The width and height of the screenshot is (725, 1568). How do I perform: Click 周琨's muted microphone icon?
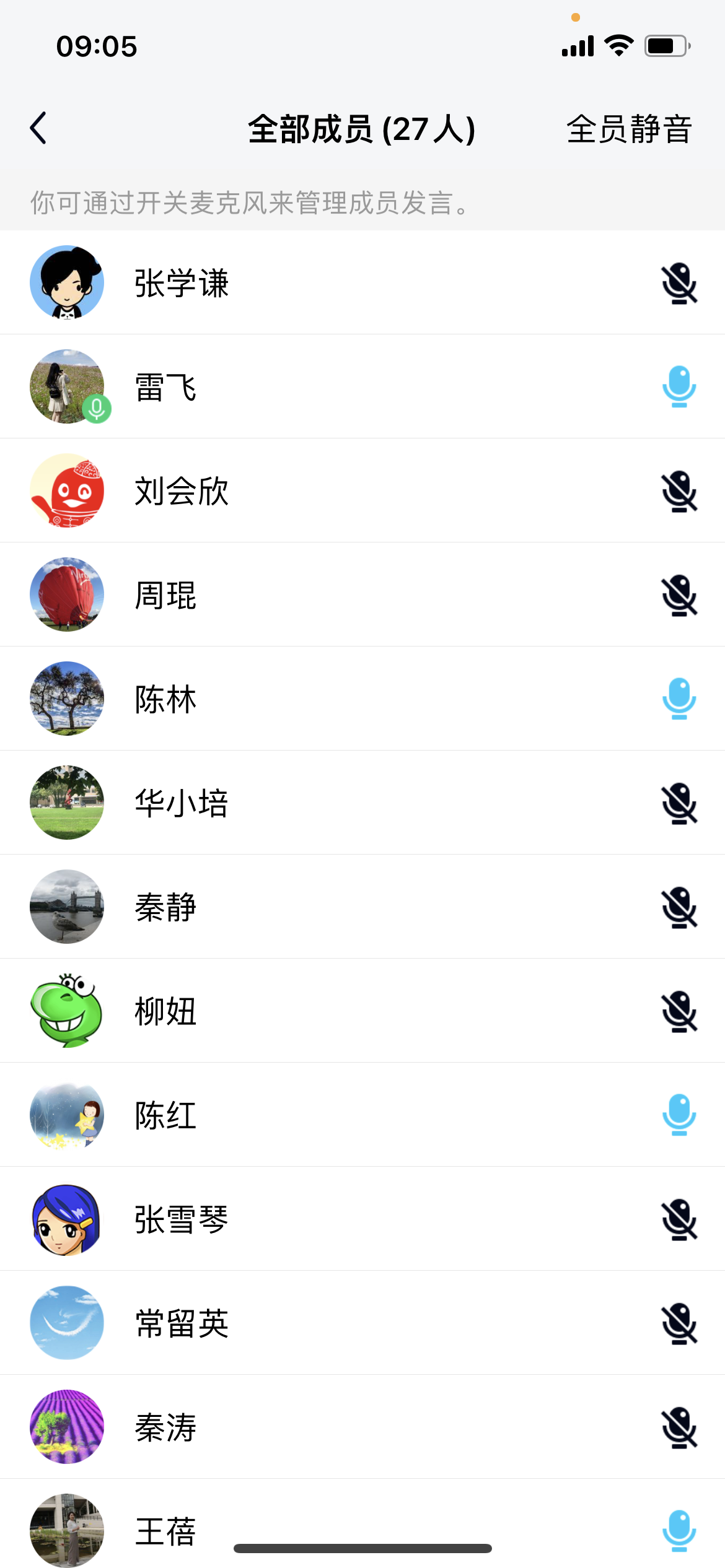click(x=680, y=596)
